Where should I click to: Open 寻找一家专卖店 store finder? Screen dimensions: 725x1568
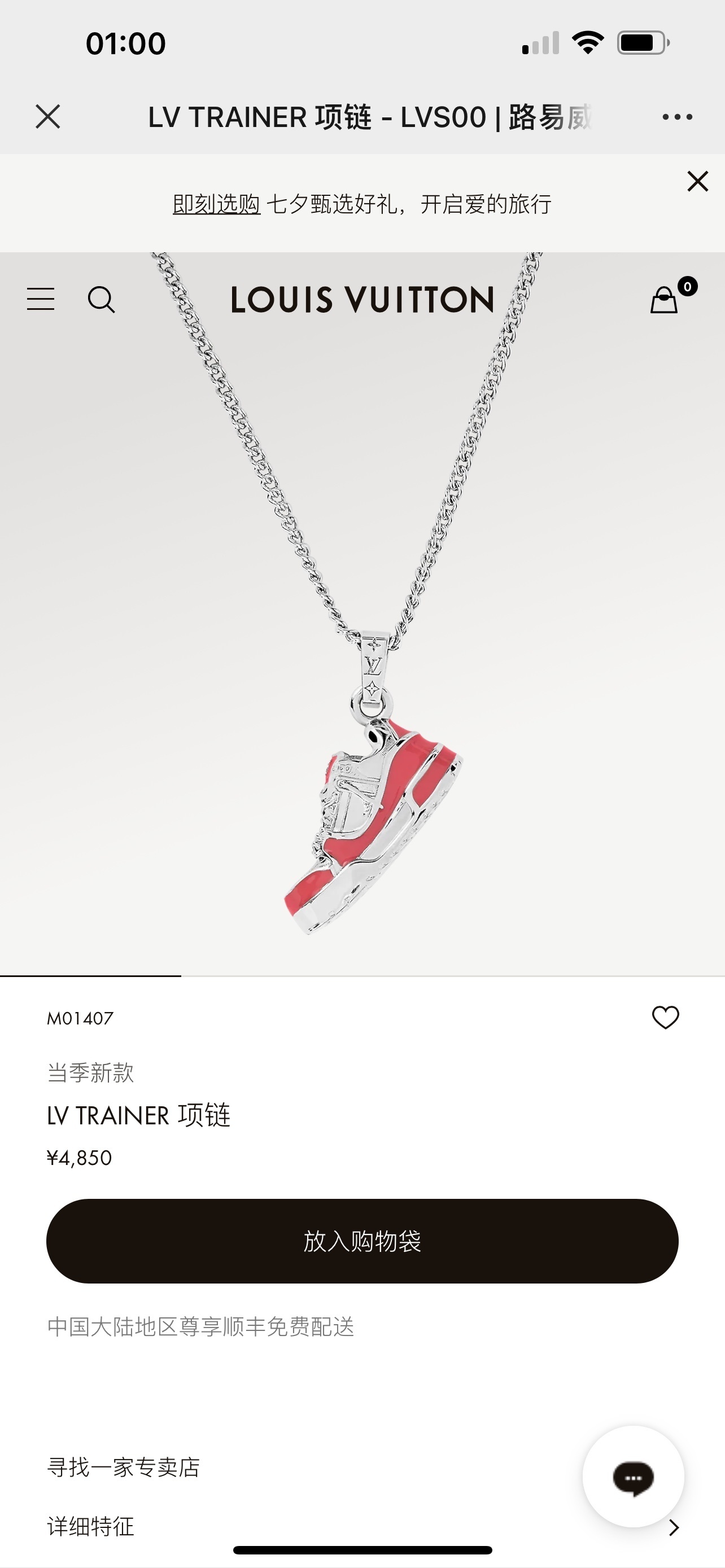point(124,1467)
